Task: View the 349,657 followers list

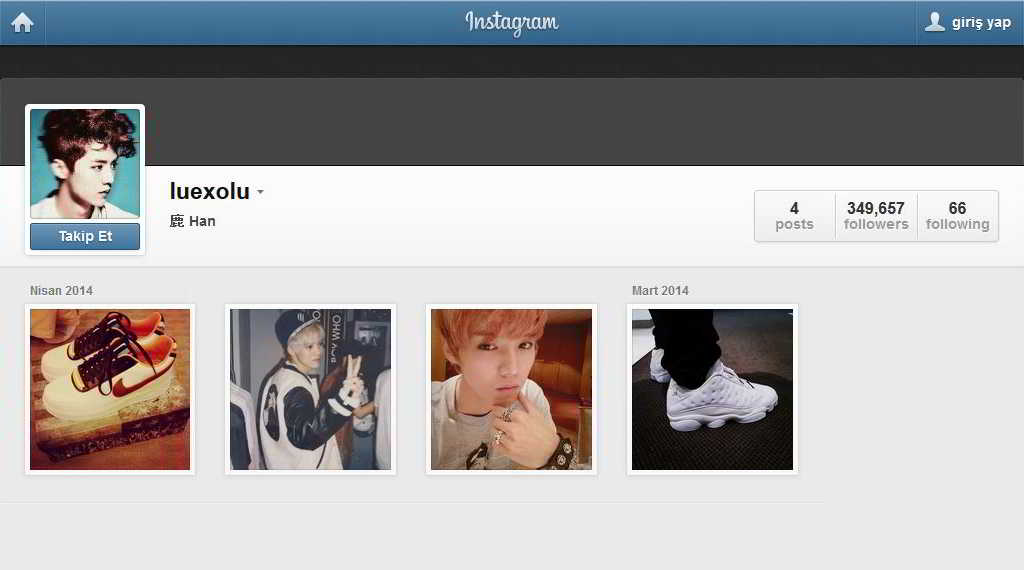Action: pos(876,215)
